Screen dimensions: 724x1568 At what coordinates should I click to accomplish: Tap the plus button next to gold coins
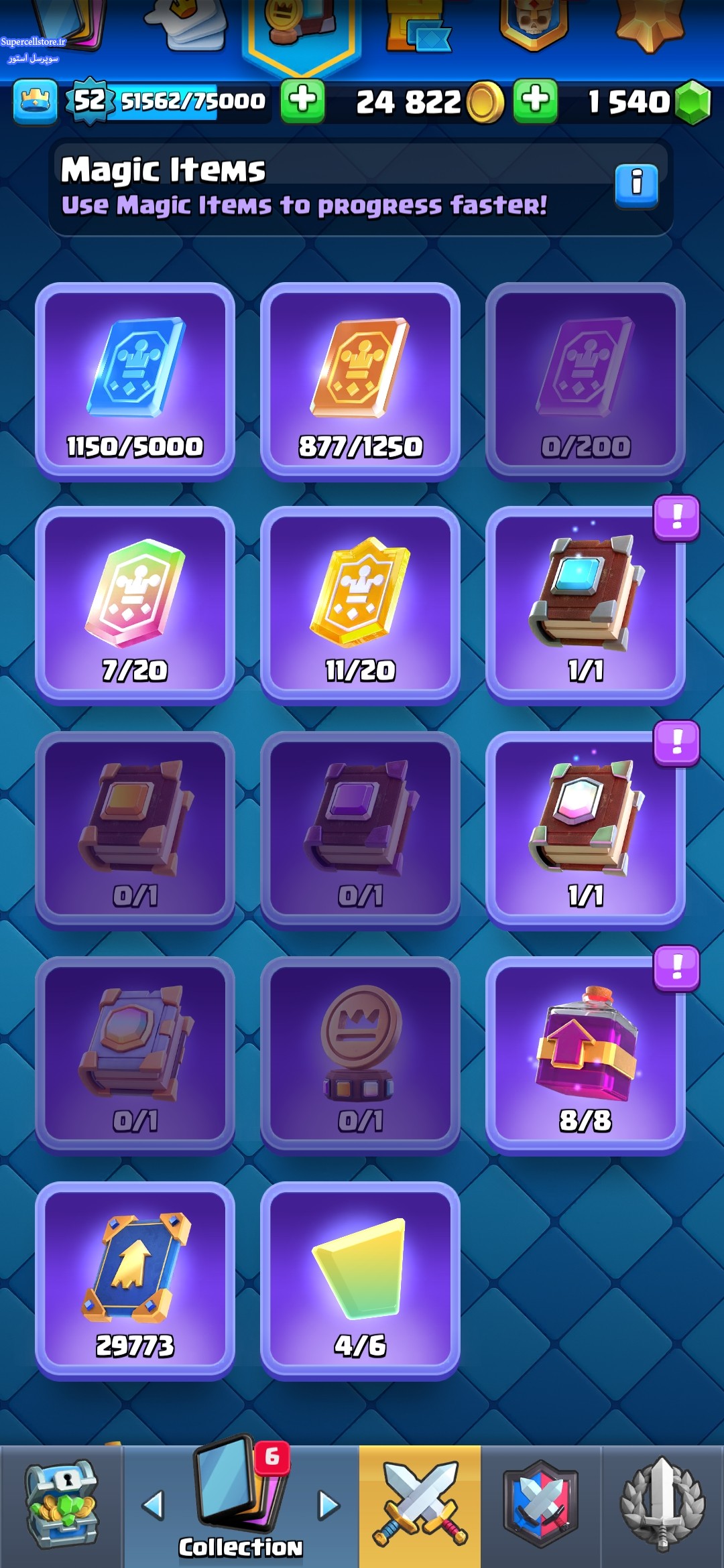coord(535,101)
